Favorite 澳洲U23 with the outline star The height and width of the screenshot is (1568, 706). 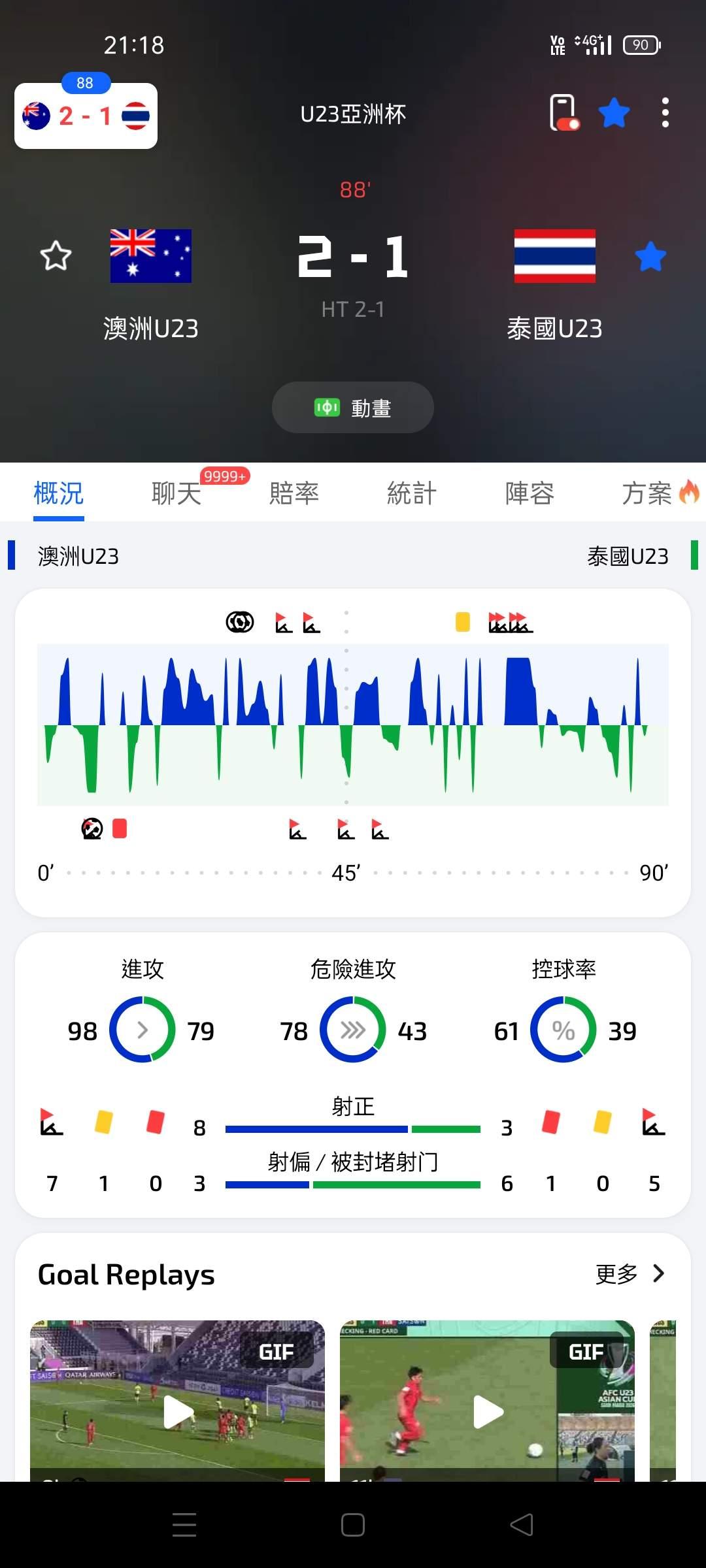(x=56, y=255)
